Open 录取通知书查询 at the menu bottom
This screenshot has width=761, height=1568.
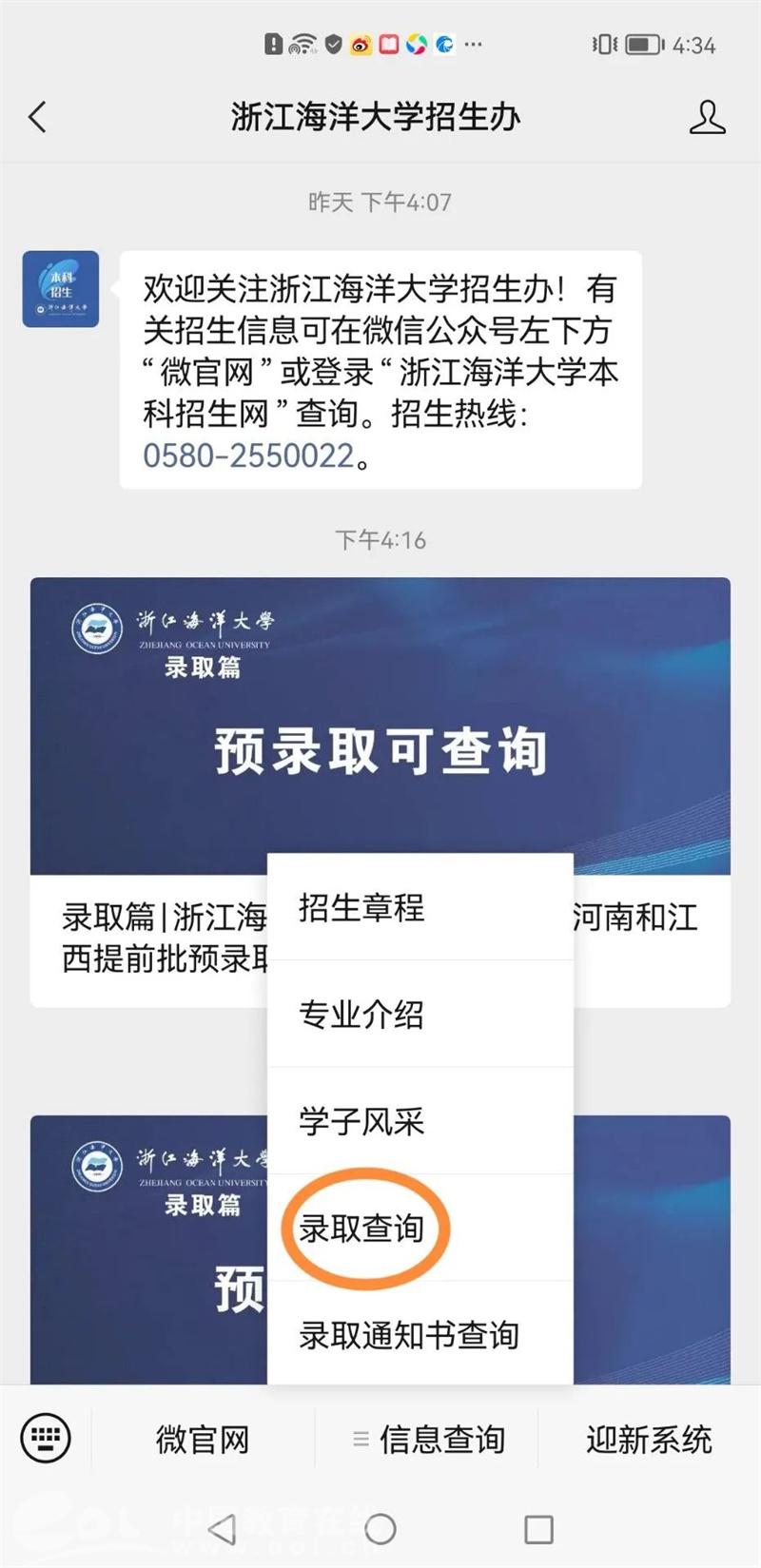coord(408,1335)
